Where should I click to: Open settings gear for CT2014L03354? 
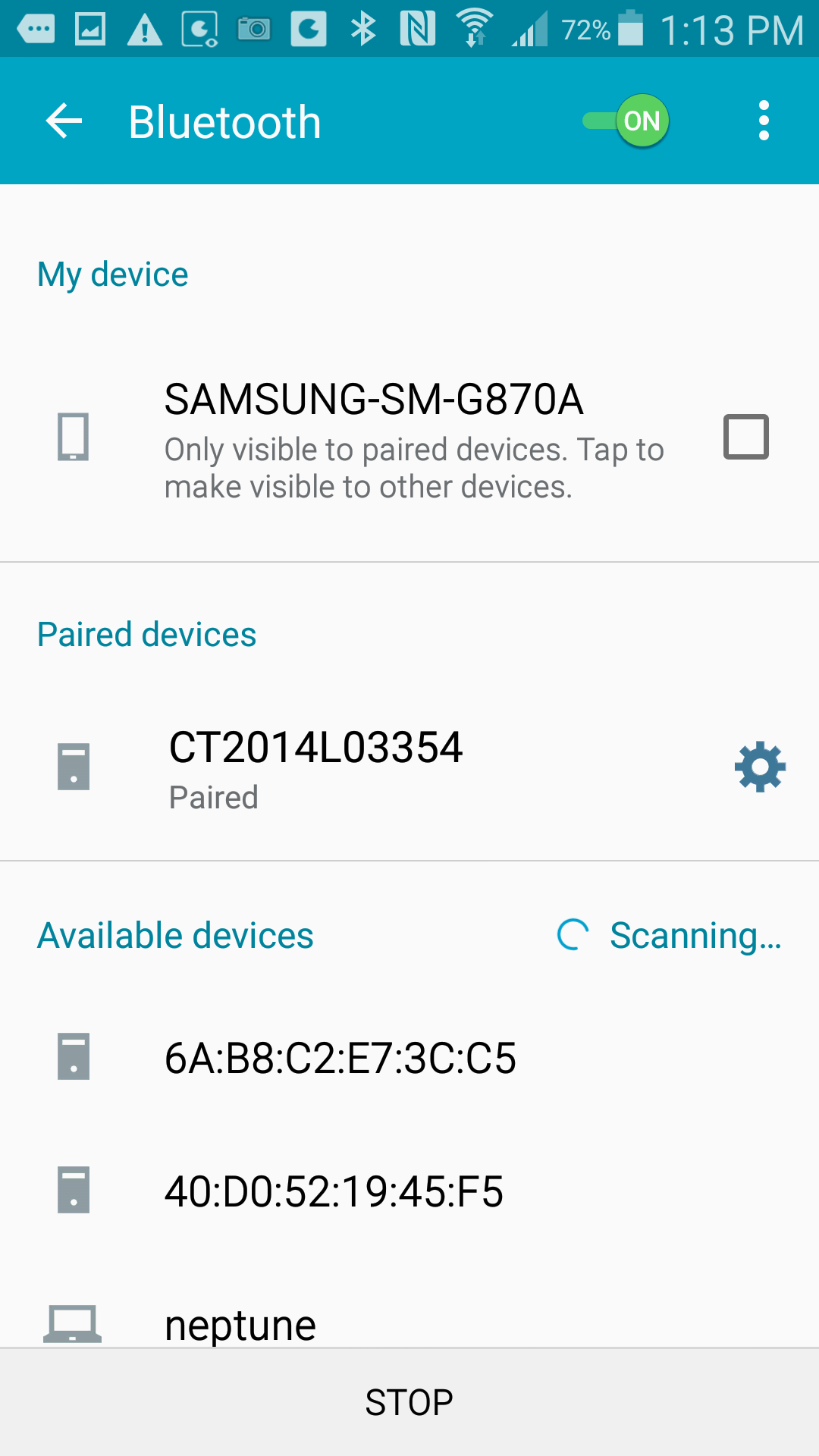coord(760,767)
